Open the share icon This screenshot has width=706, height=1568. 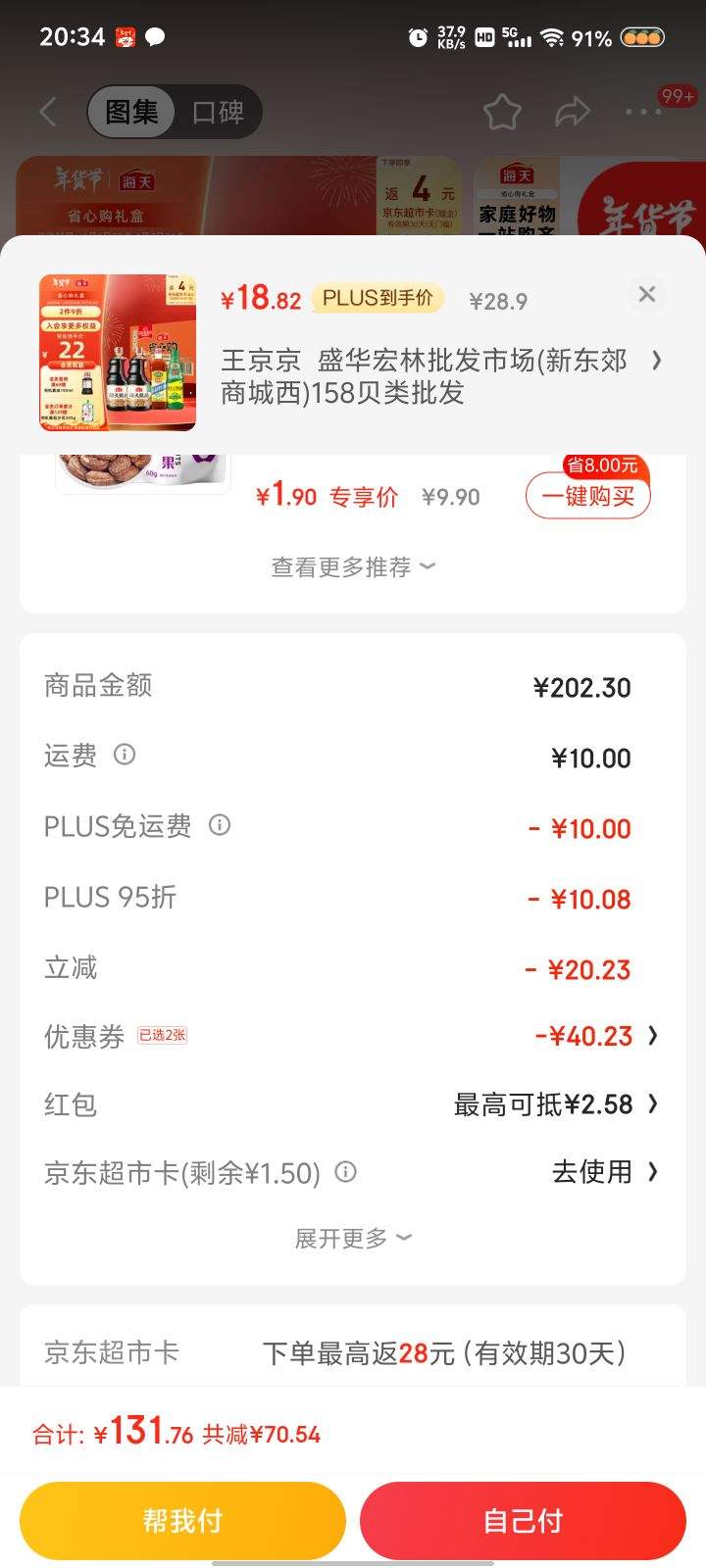tap(574, 112)
